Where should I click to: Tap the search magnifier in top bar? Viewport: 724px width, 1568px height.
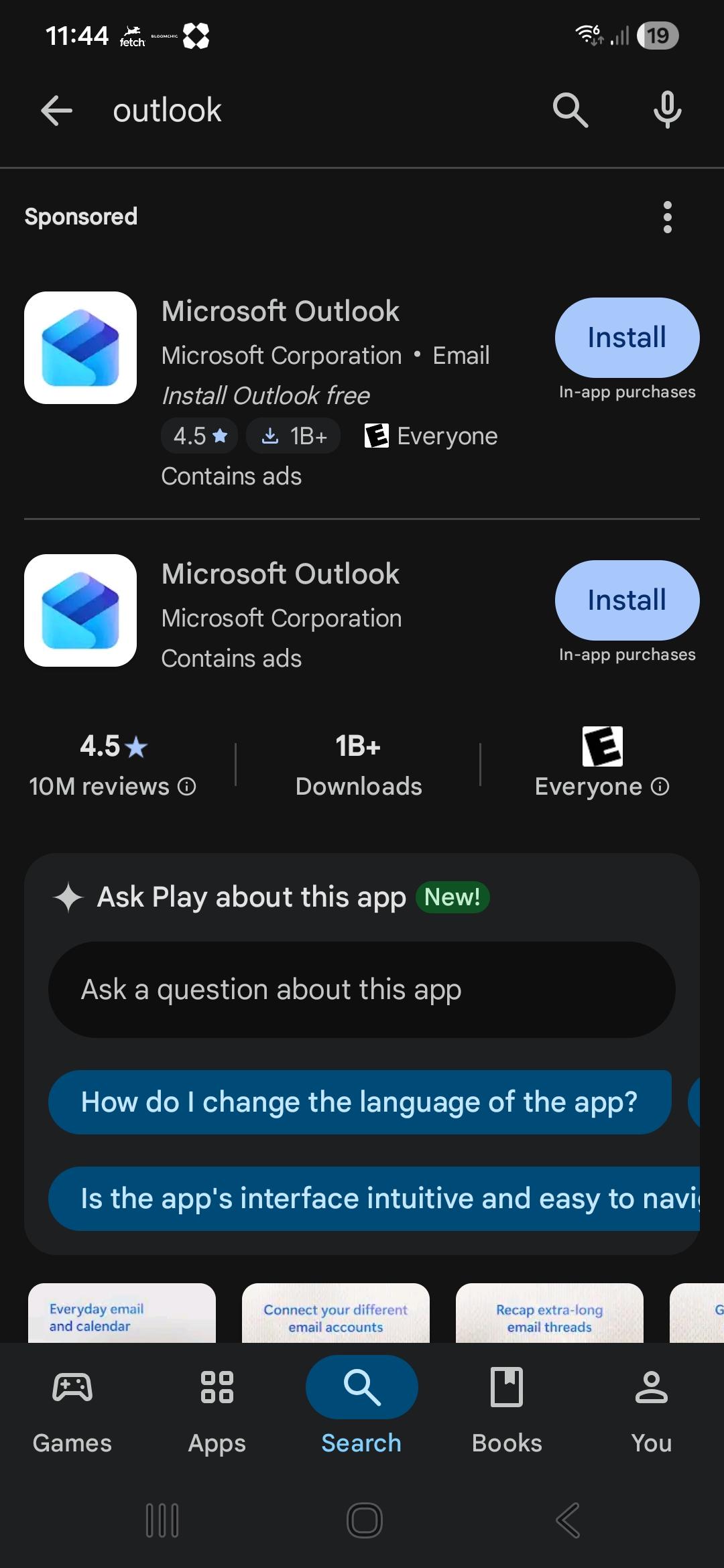coord(570,111)
